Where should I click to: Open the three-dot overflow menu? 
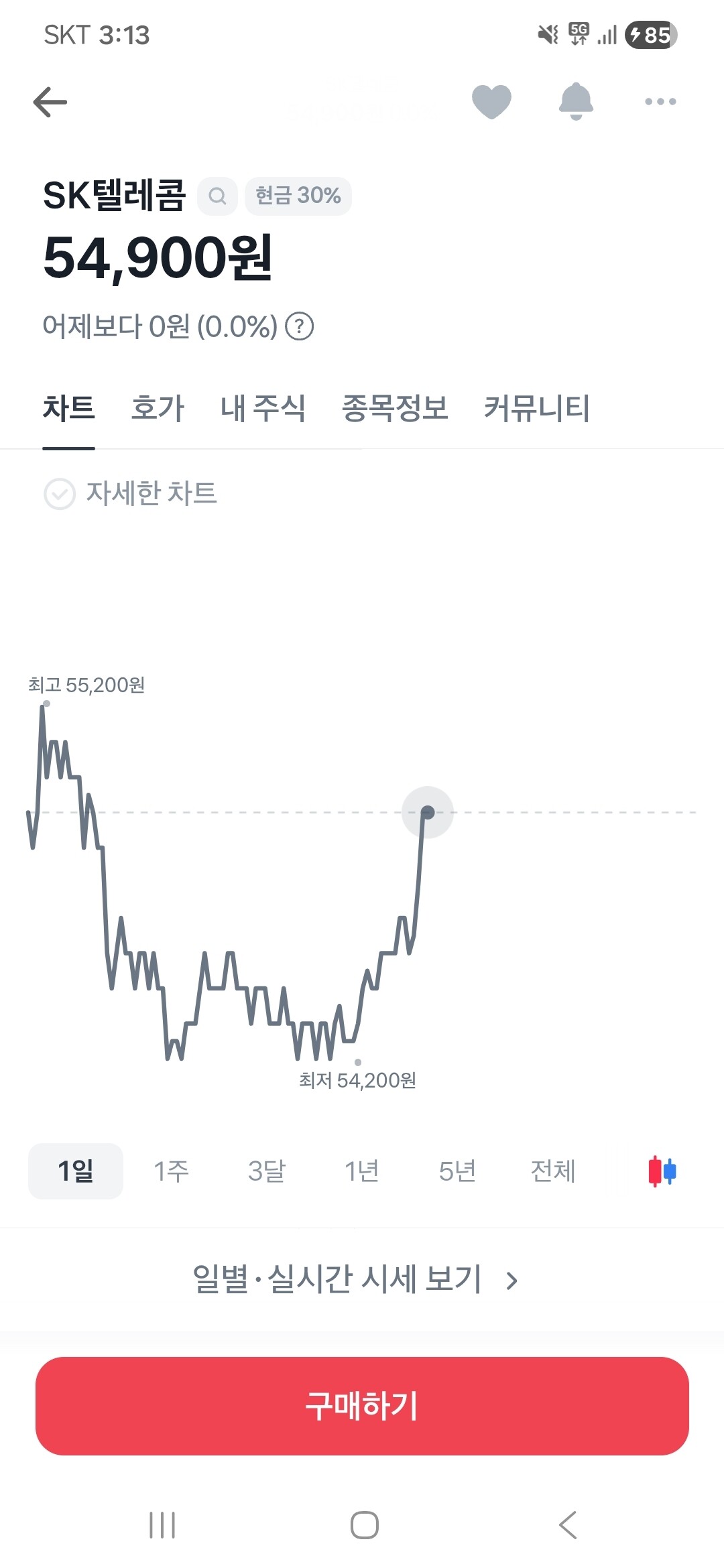coord(660,102)
